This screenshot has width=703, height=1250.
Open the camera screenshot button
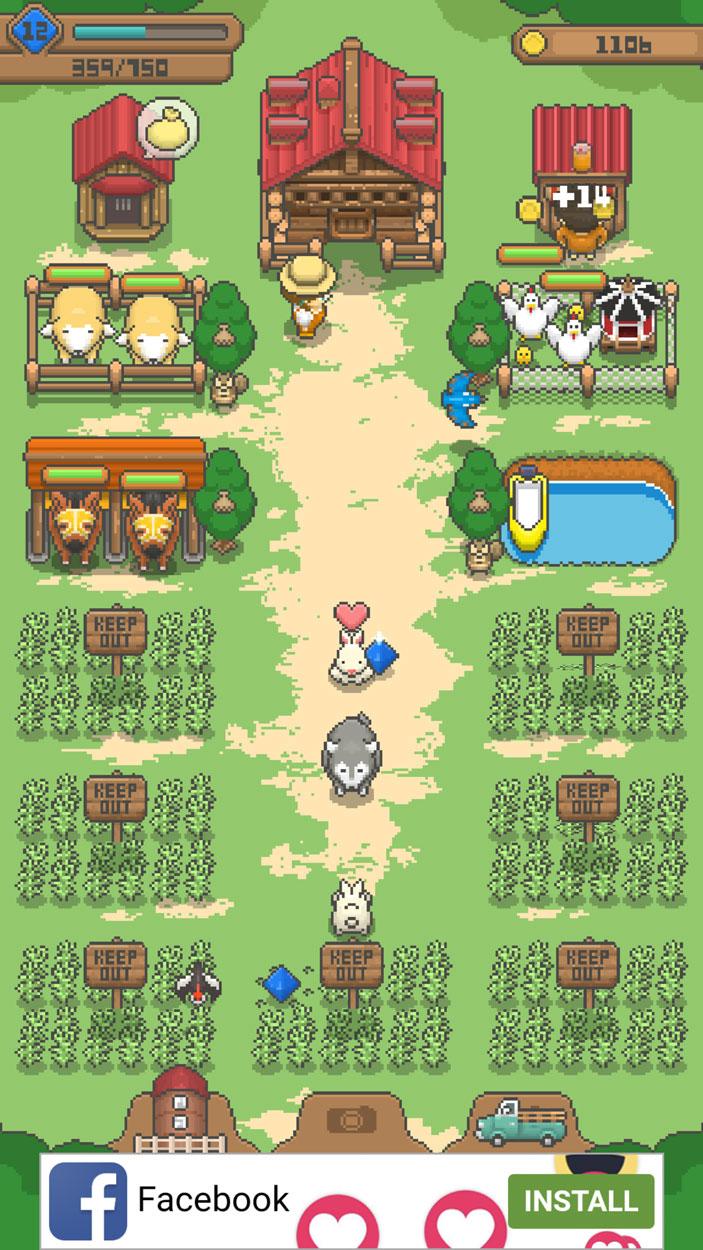(x=351, y=1121)
